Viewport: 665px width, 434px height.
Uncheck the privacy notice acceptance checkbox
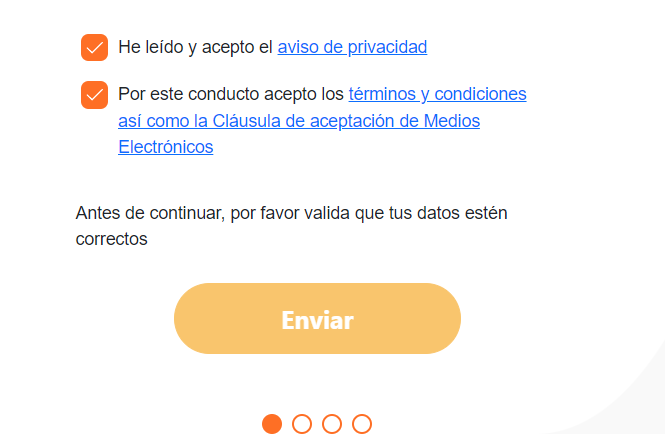95,47
